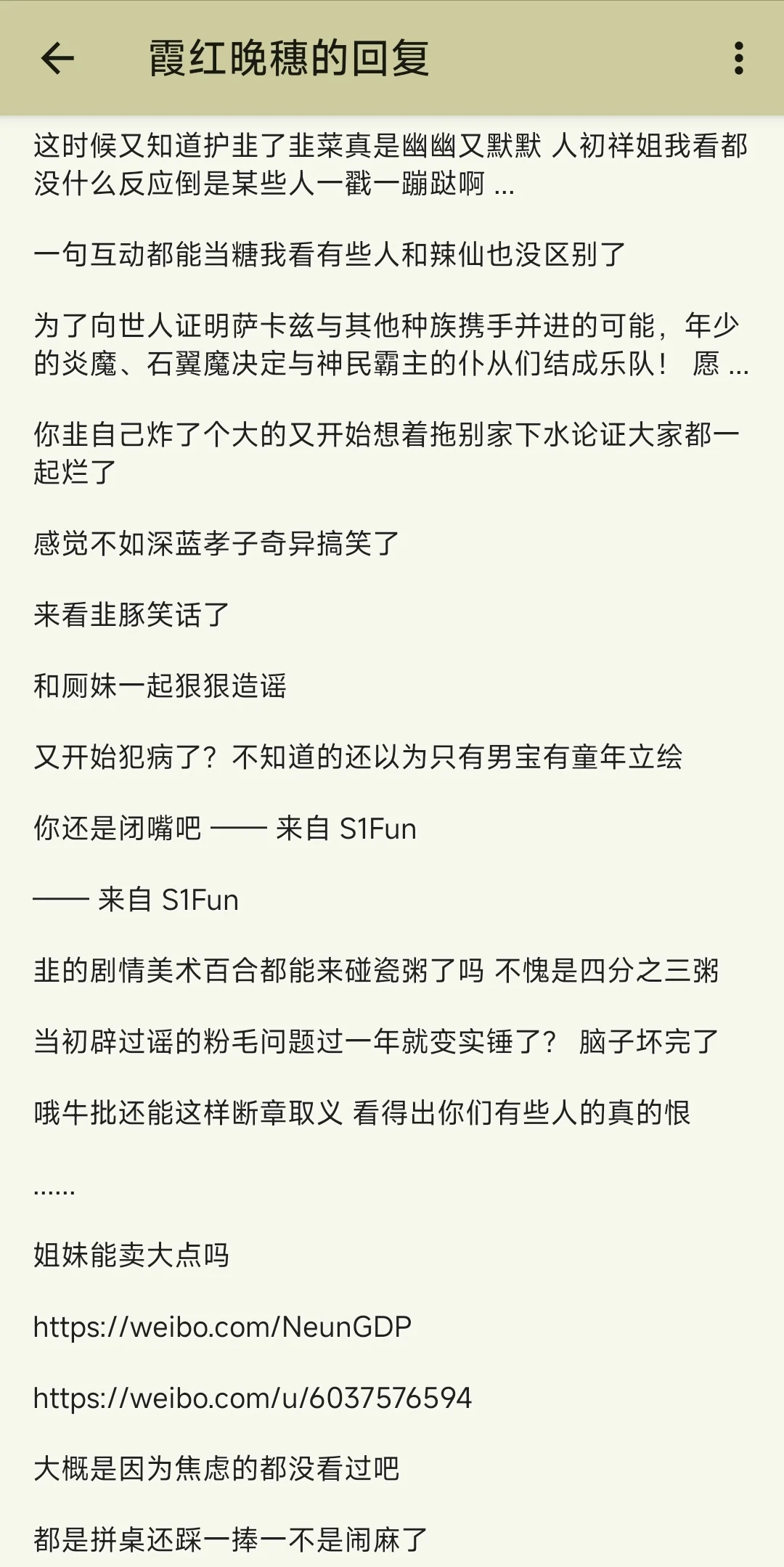This screenshot has height=1567, width=784.
Task: Open reply 都是拼桌还踩一捧一
Action: point(392,1538)
